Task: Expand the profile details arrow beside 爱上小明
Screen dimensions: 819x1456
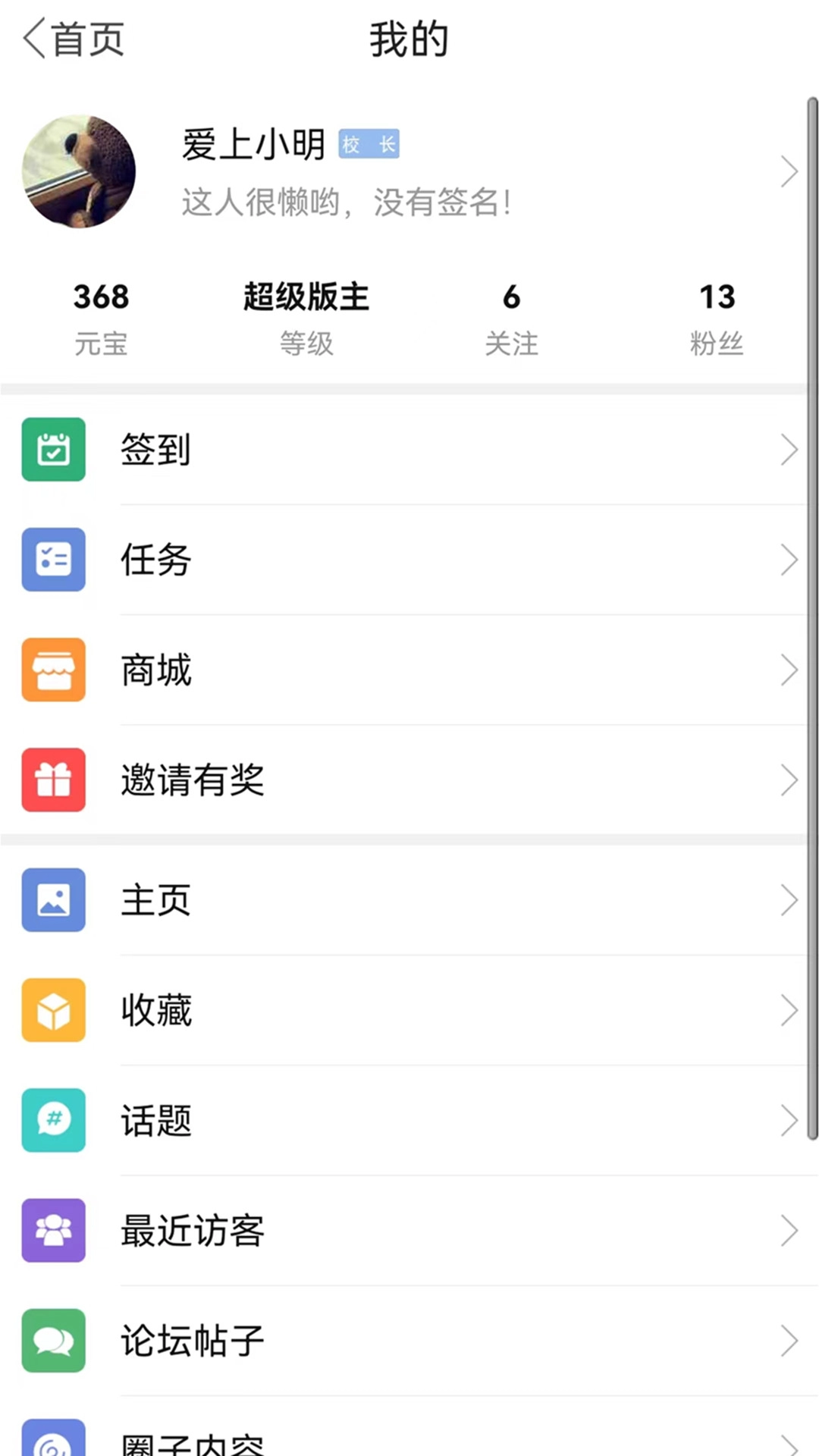Action: pos(790,172)
